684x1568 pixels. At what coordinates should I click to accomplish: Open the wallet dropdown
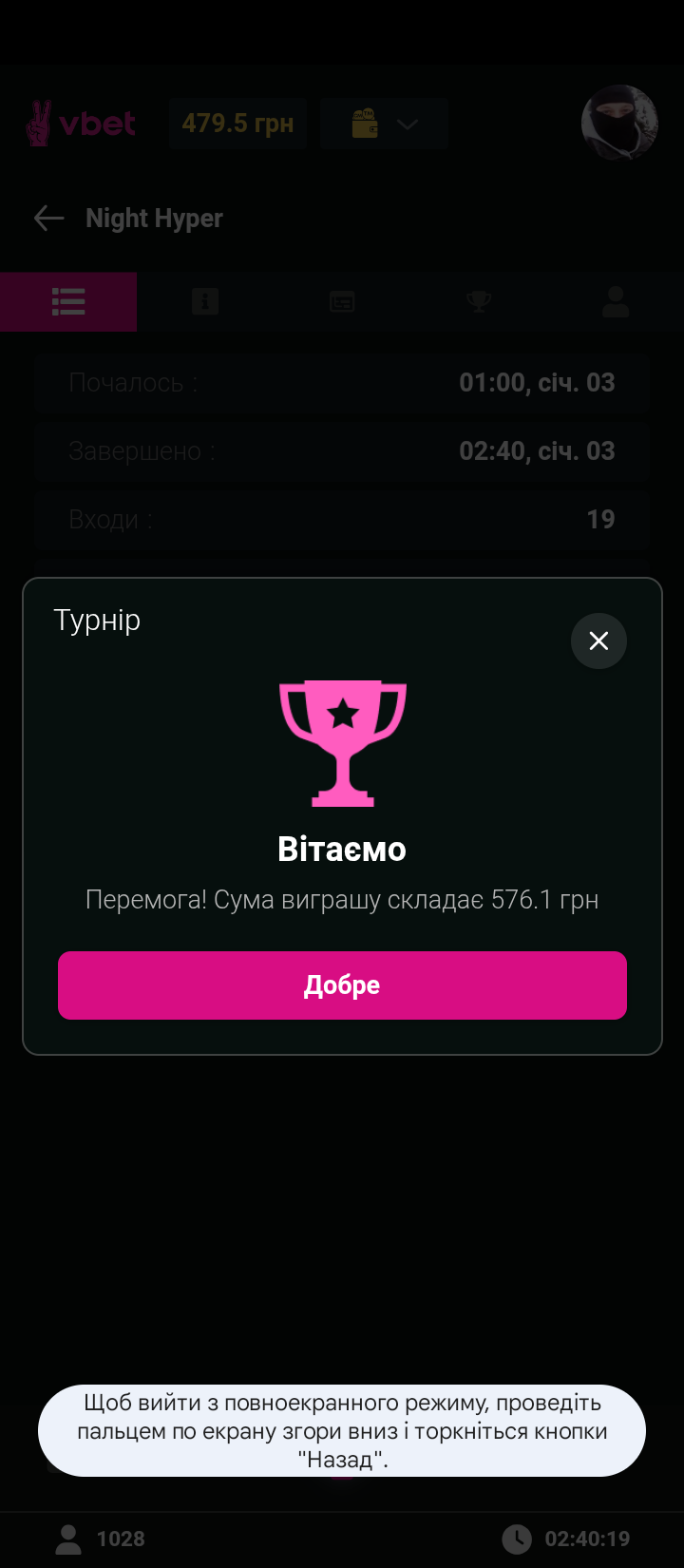coord(384,124)
